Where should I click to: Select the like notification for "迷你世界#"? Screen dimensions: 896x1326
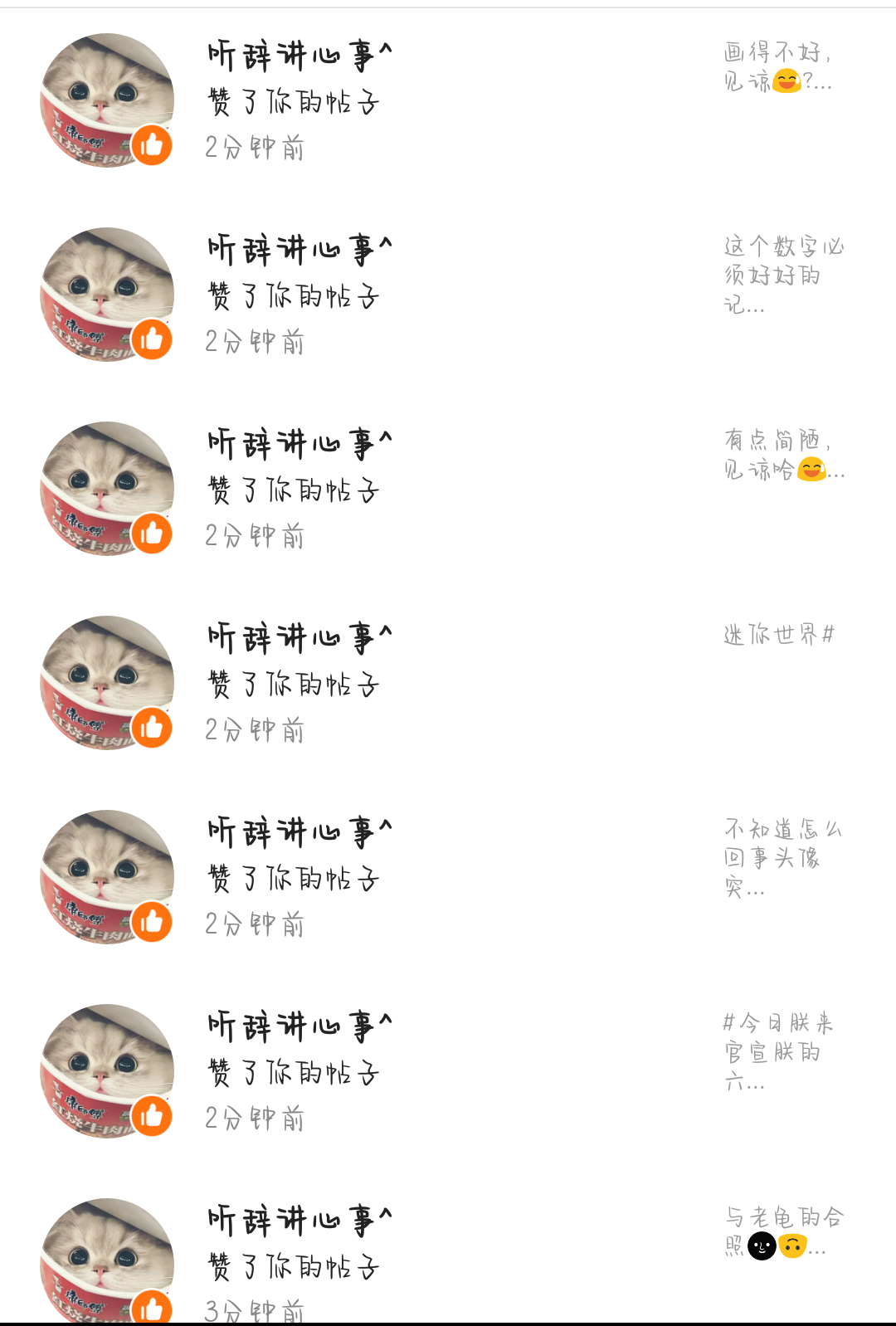pyautogui.click(x=778, y=636)
